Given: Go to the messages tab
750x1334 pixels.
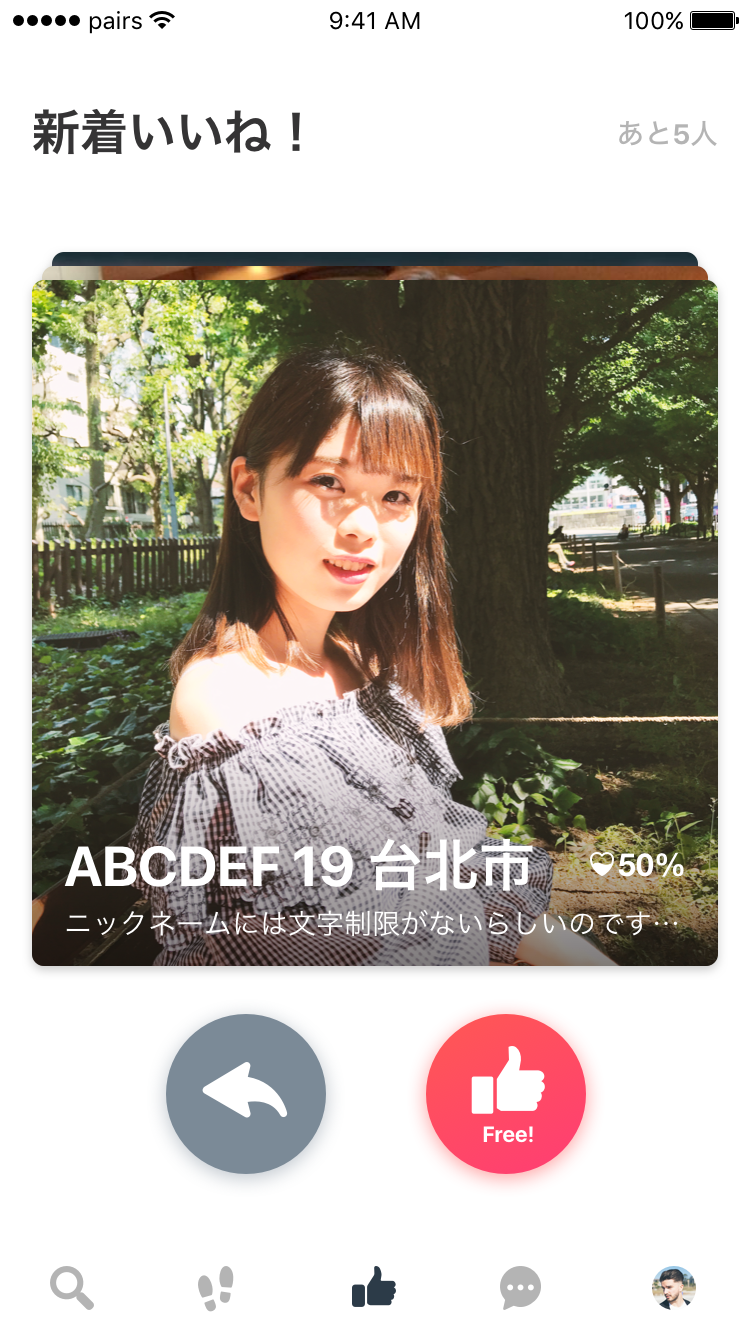Looking at the screenshot, I should click(x=520, y=1287).
